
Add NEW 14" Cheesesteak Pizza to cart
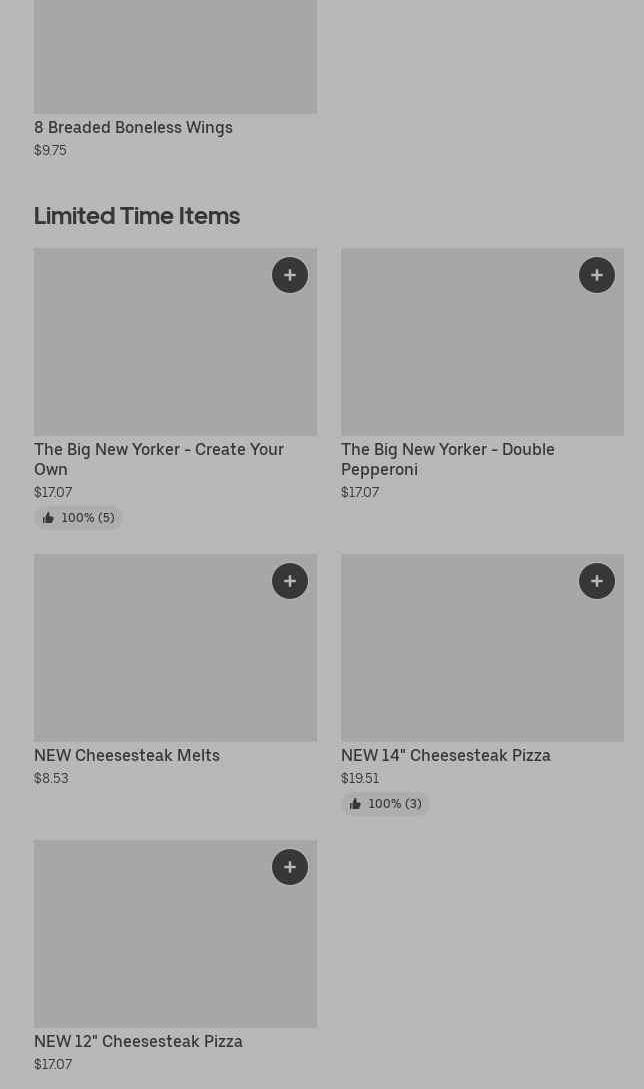point(597,581)
